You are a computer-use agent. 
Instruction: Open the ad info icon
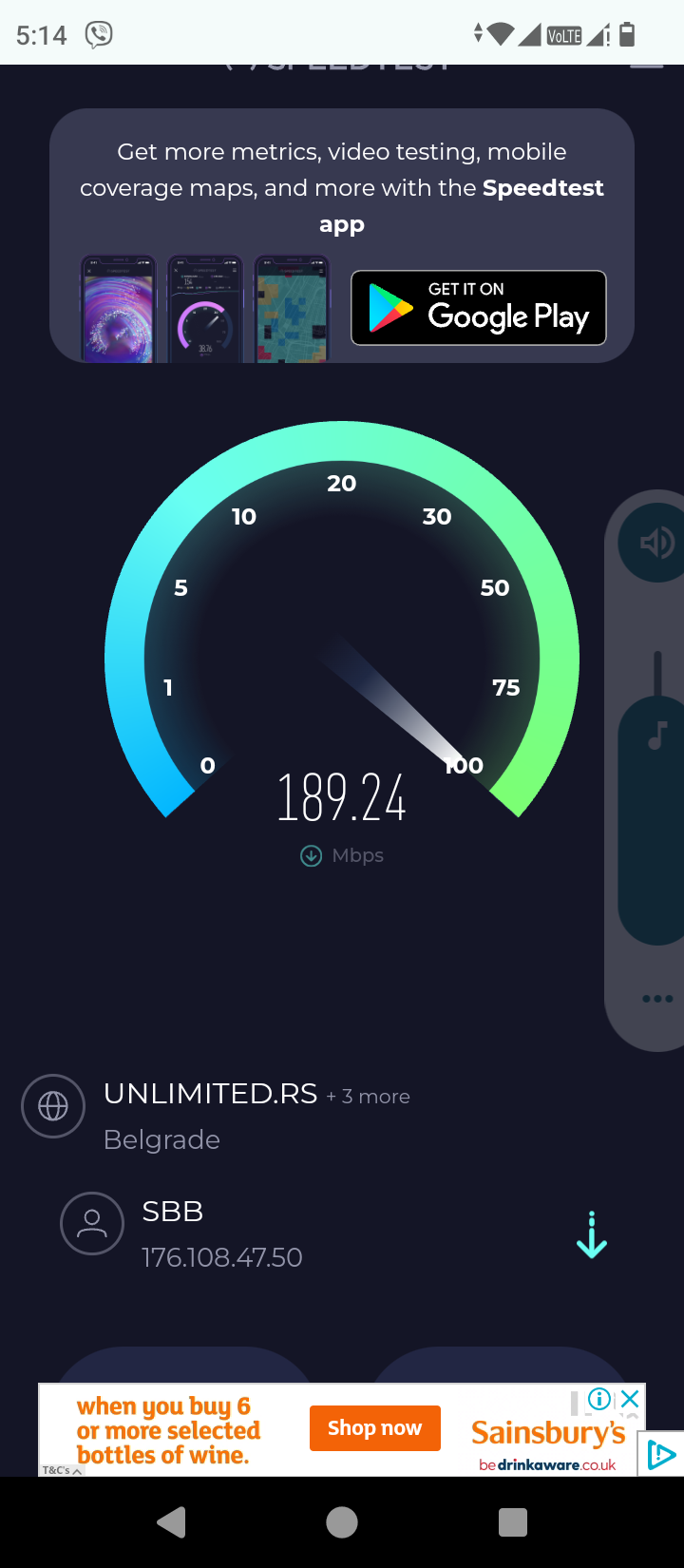click(599, 1399)
